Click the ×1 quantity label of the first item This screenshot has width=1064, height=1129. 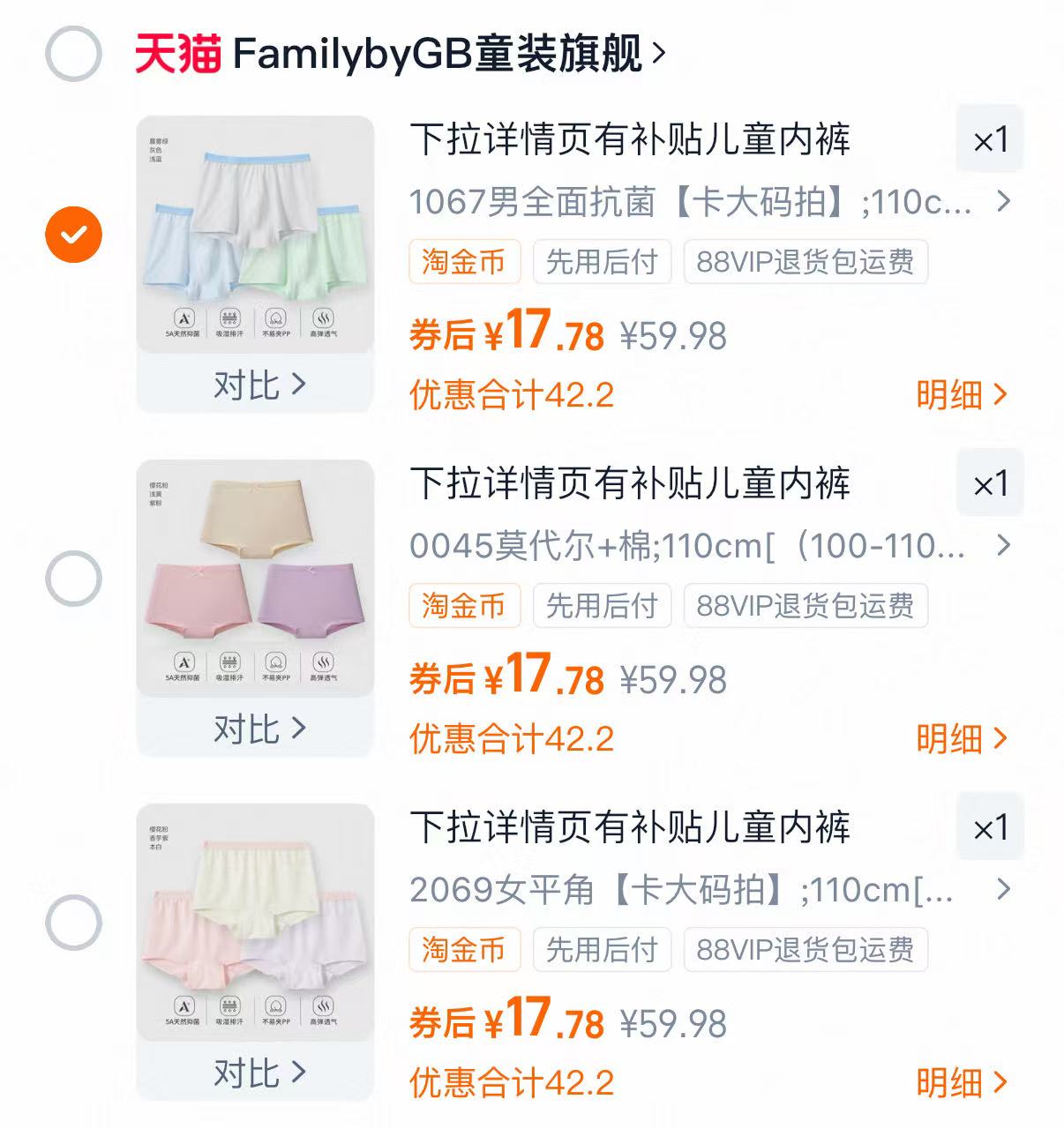[x=989, y=139]
